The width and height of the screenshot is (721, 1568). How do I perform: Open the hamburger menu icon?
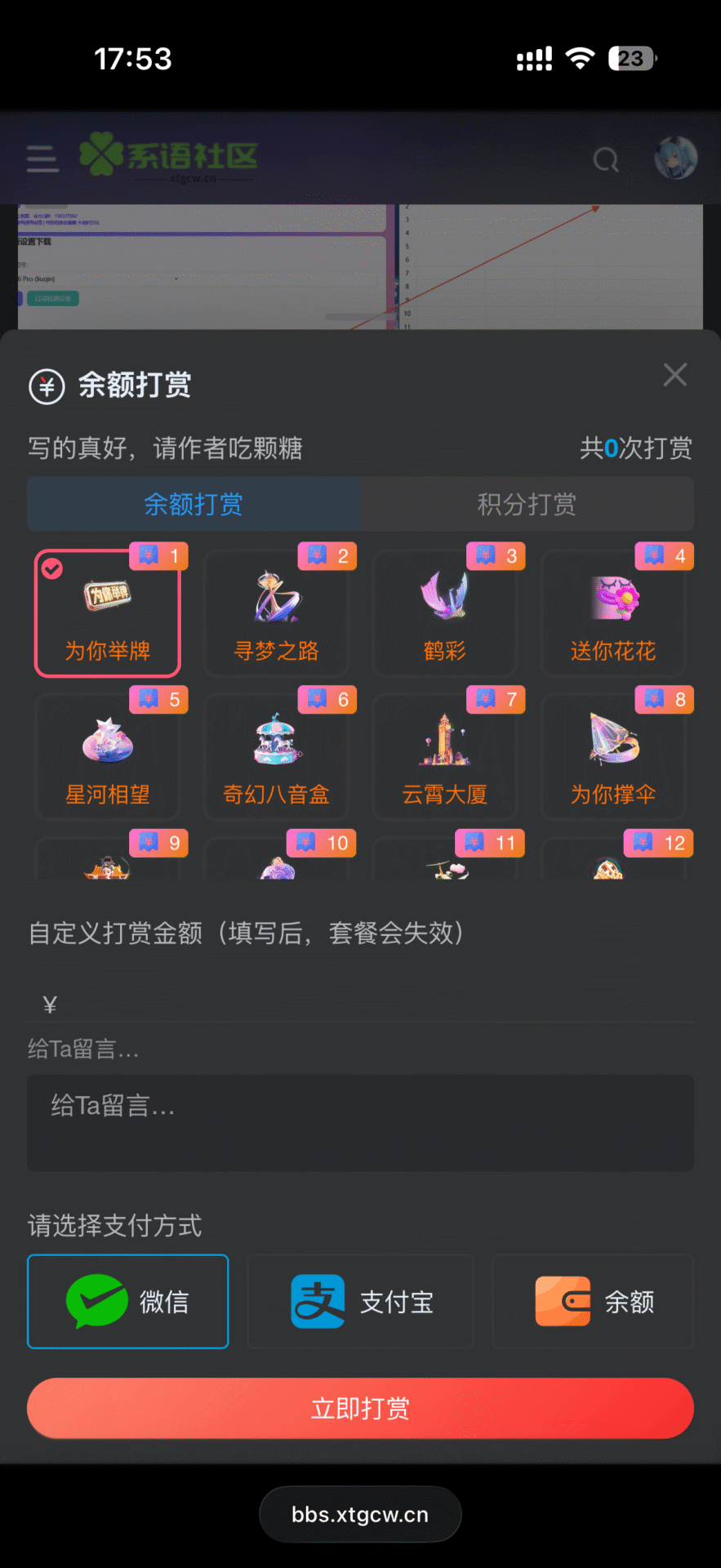coord(42,159)
